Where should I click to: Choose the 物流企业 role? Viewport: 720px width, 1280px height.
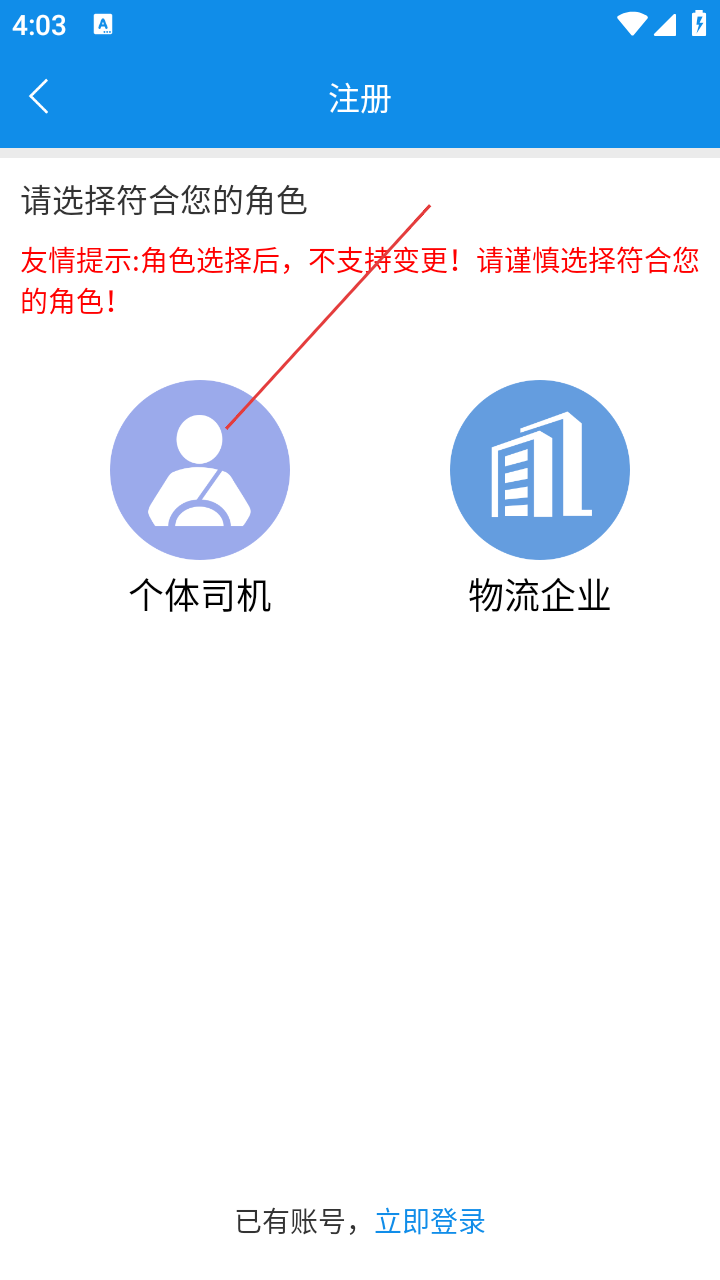[x=540, y=470]
